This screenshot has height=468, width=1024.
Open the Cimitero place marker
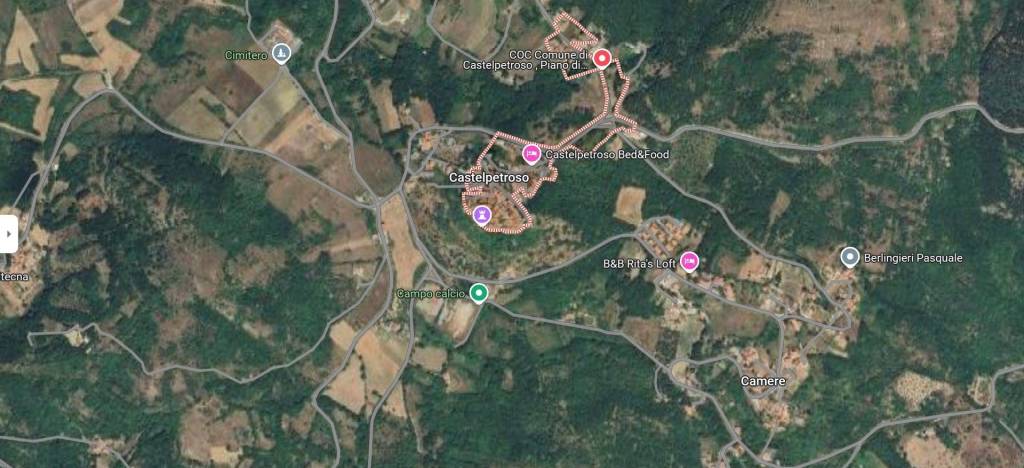281,53
